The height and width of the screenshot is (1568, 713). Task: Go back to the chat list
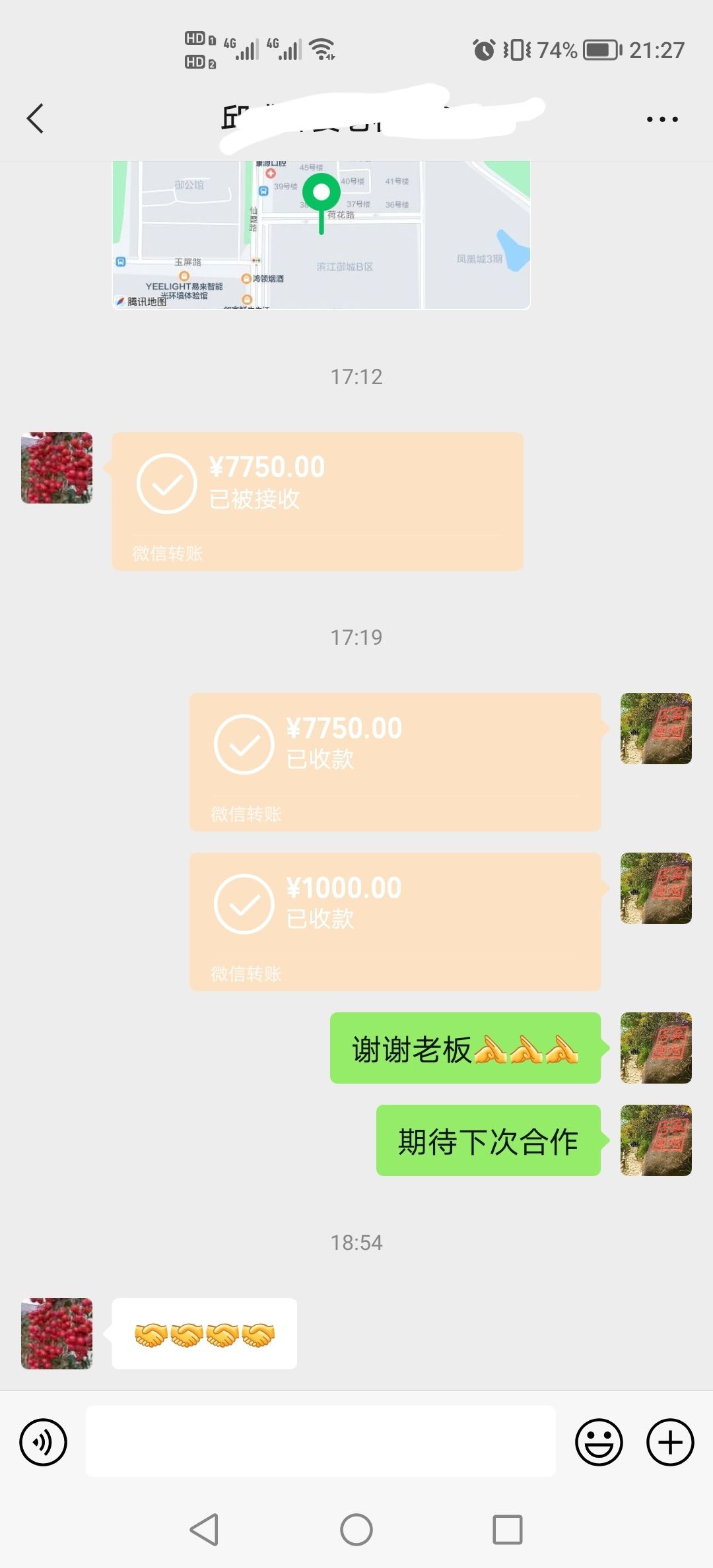pos(36,119)
